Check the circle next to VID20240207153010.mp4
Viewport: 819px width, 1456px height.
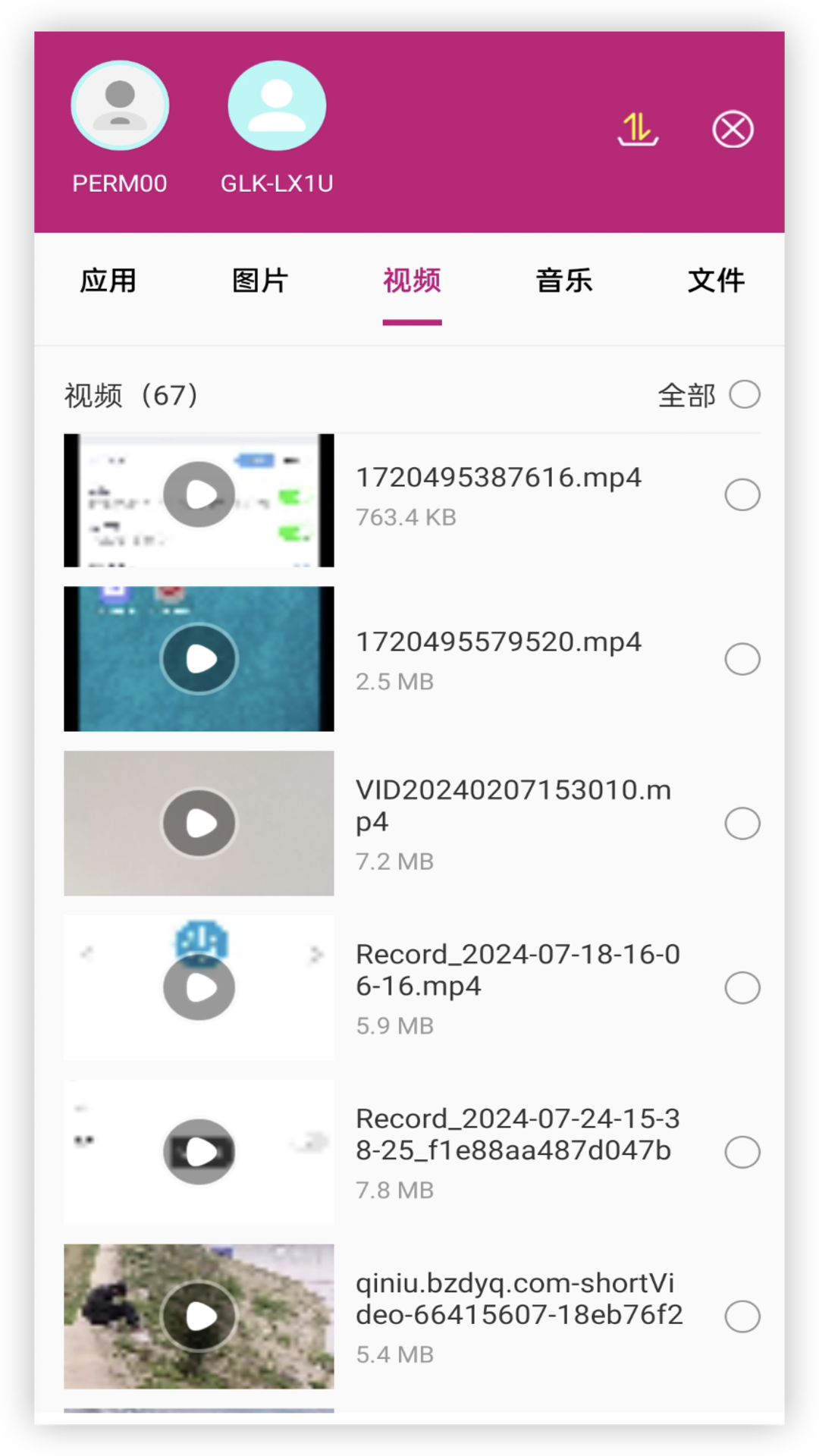(x=742, y=824)
